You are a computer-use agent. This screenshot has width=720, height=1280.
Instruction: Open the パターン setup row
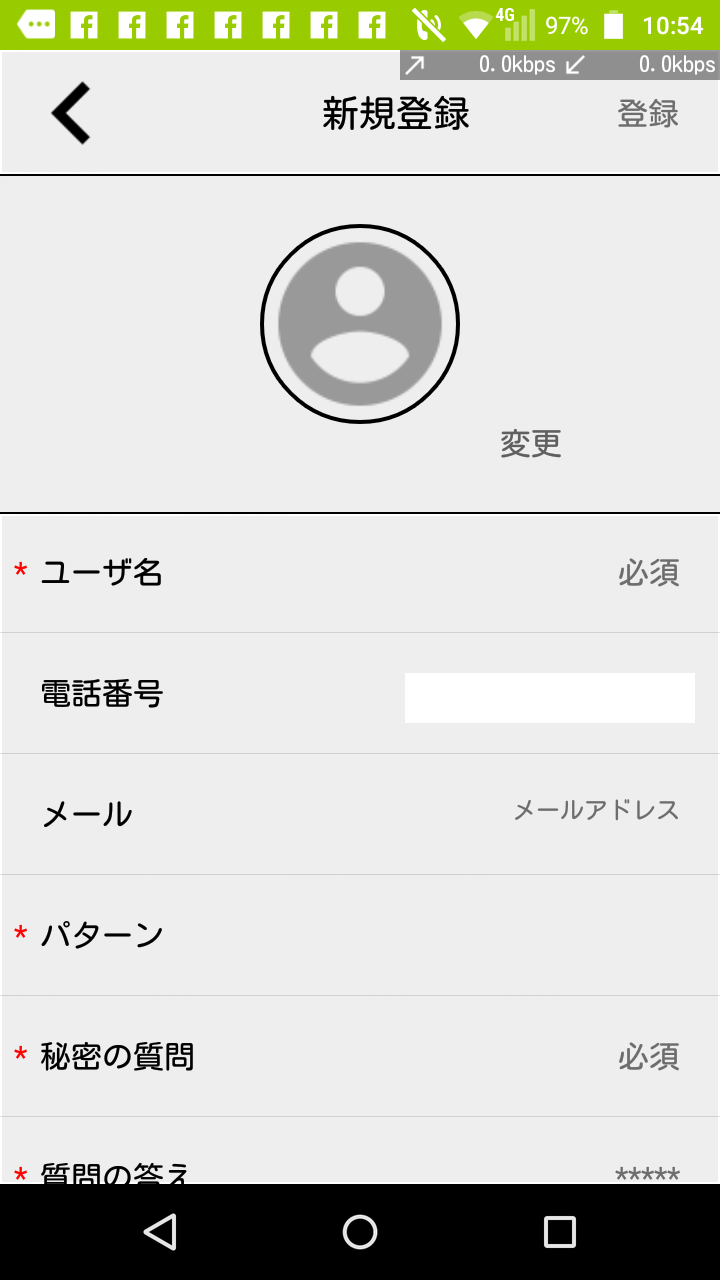point(360,936)
